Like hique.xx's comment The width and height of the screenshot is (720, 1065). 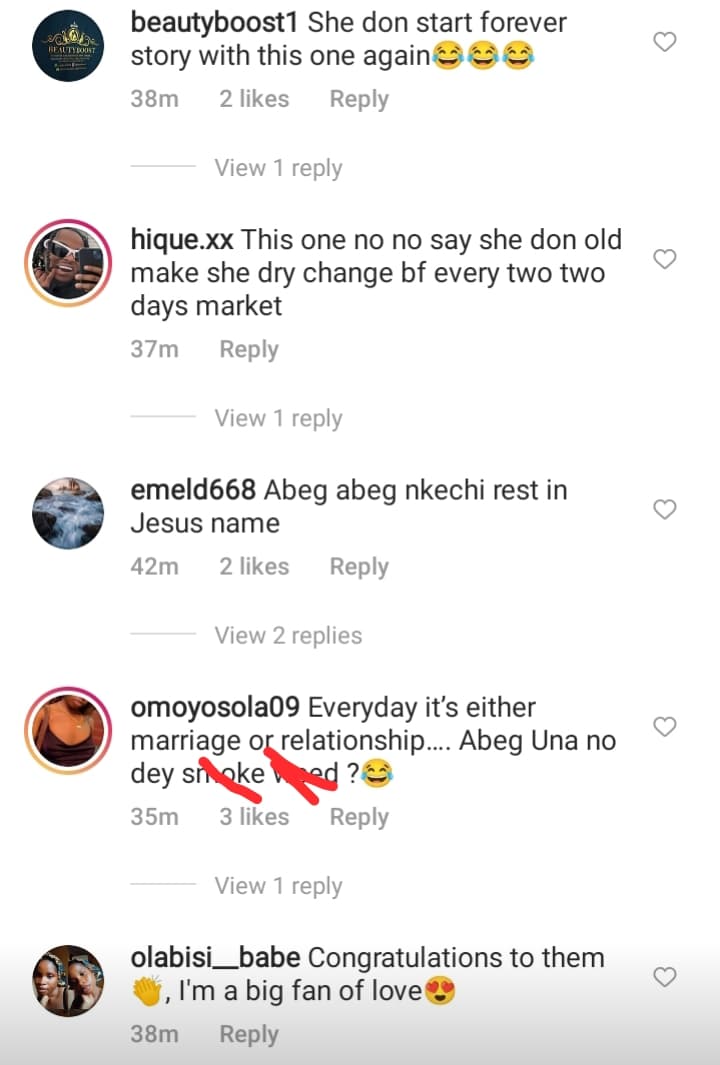pos(664,259)
